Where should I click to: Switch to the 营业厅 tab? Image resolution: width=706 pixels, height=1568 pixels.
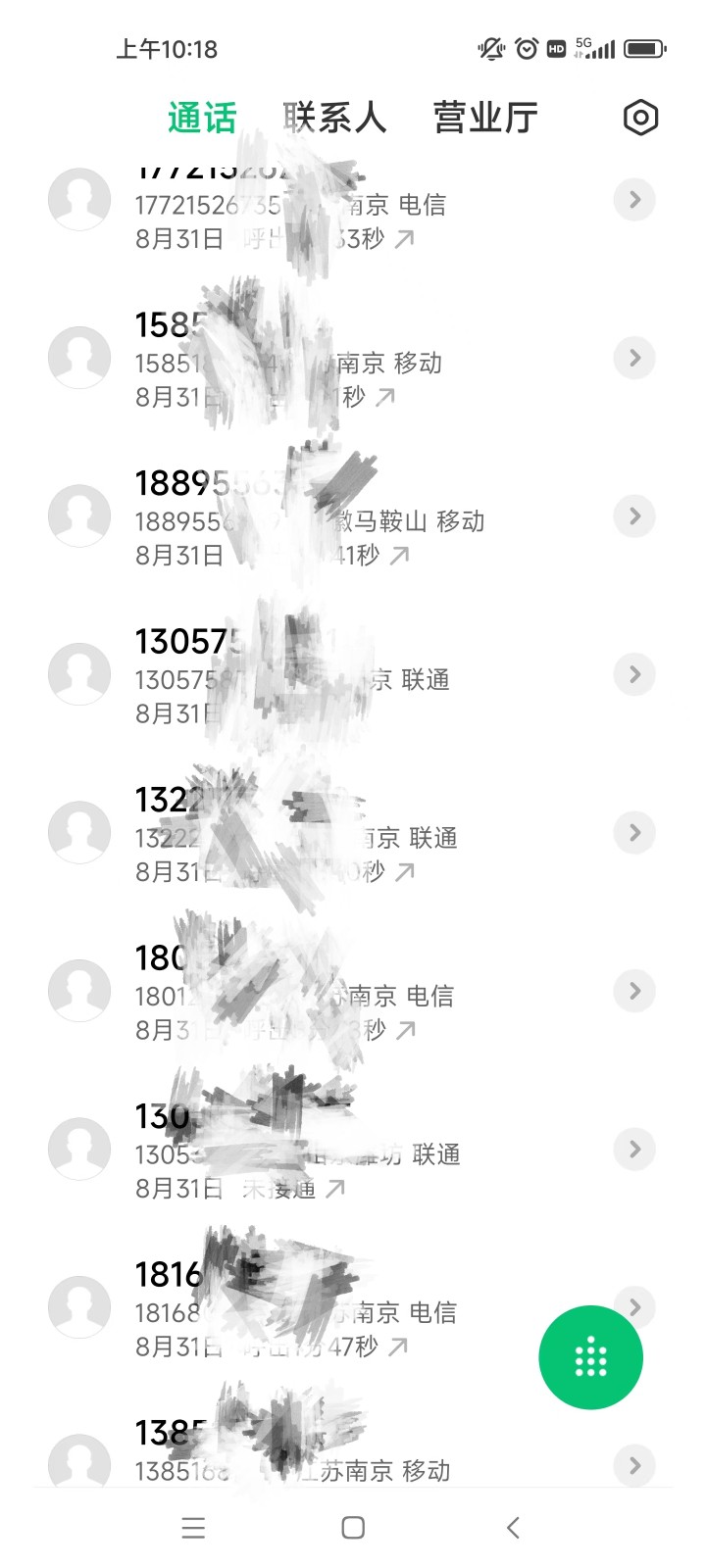(485, 118)
